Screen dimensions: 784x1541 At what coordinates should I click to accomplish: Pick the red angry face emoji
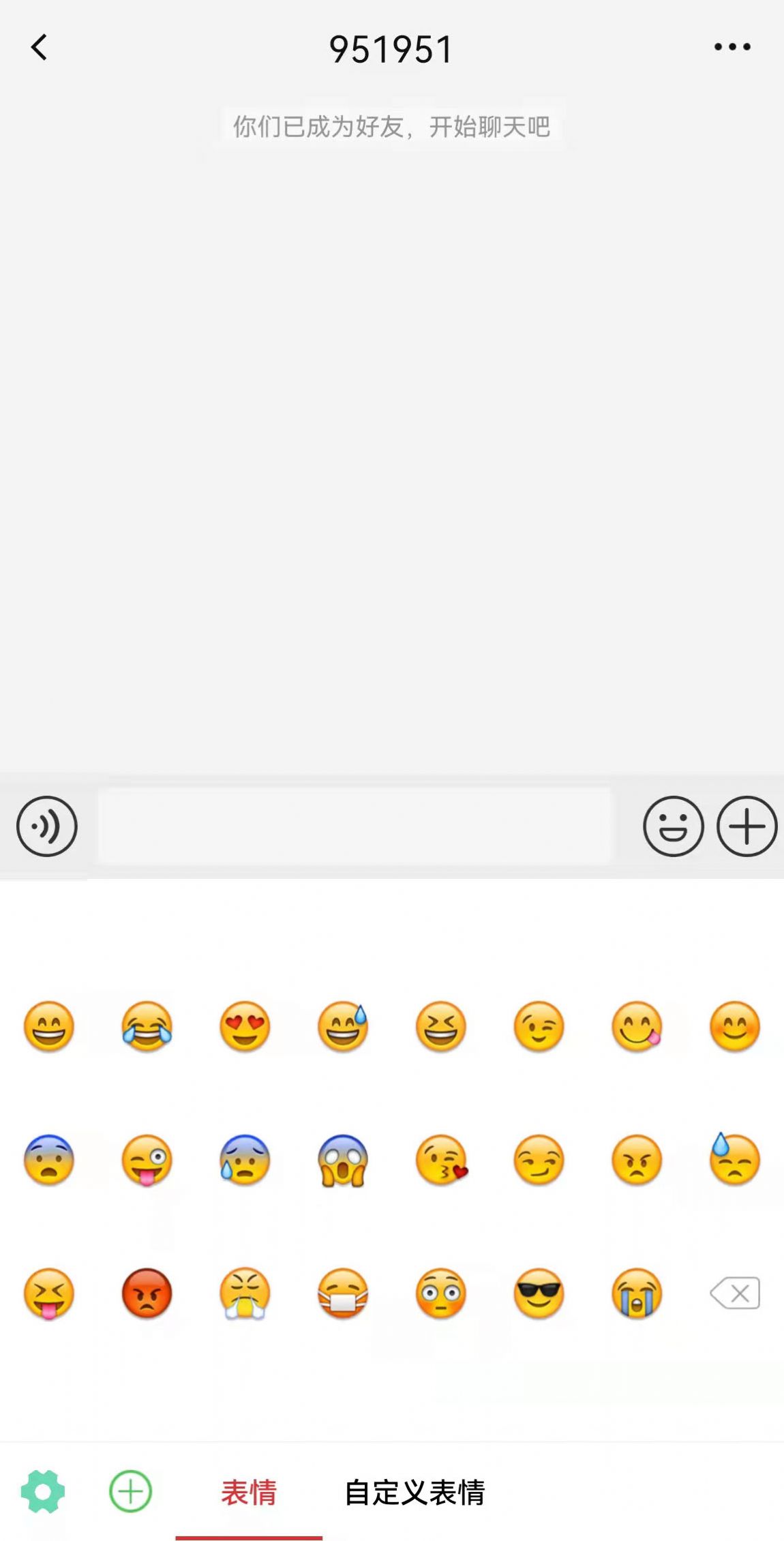147,1293
